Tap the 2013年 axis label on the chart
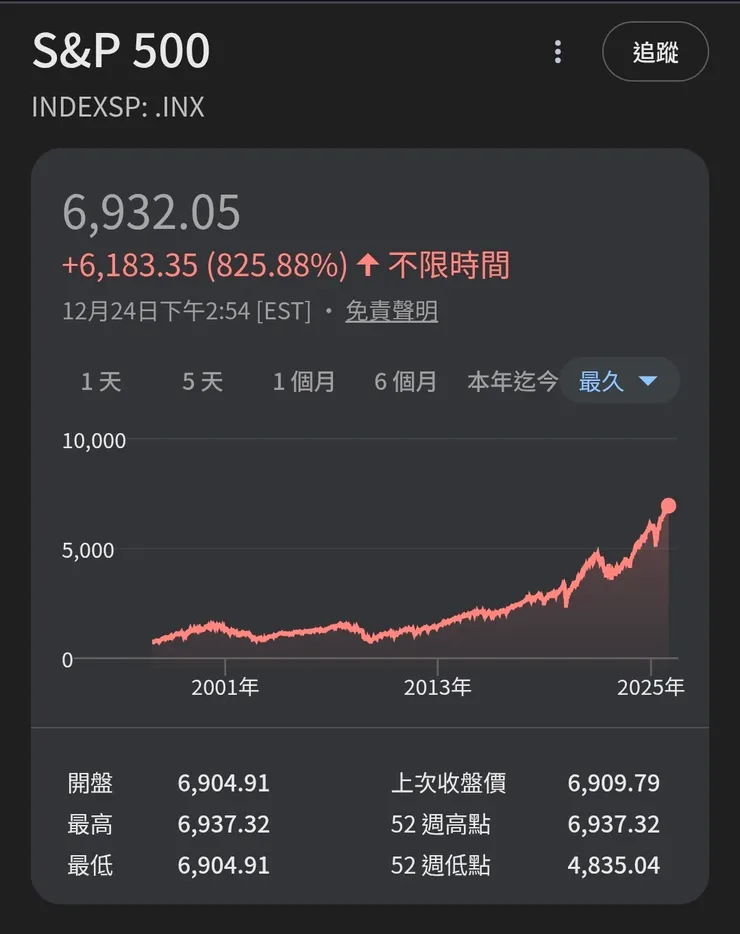Screen dimensions: 740x934 438,688
